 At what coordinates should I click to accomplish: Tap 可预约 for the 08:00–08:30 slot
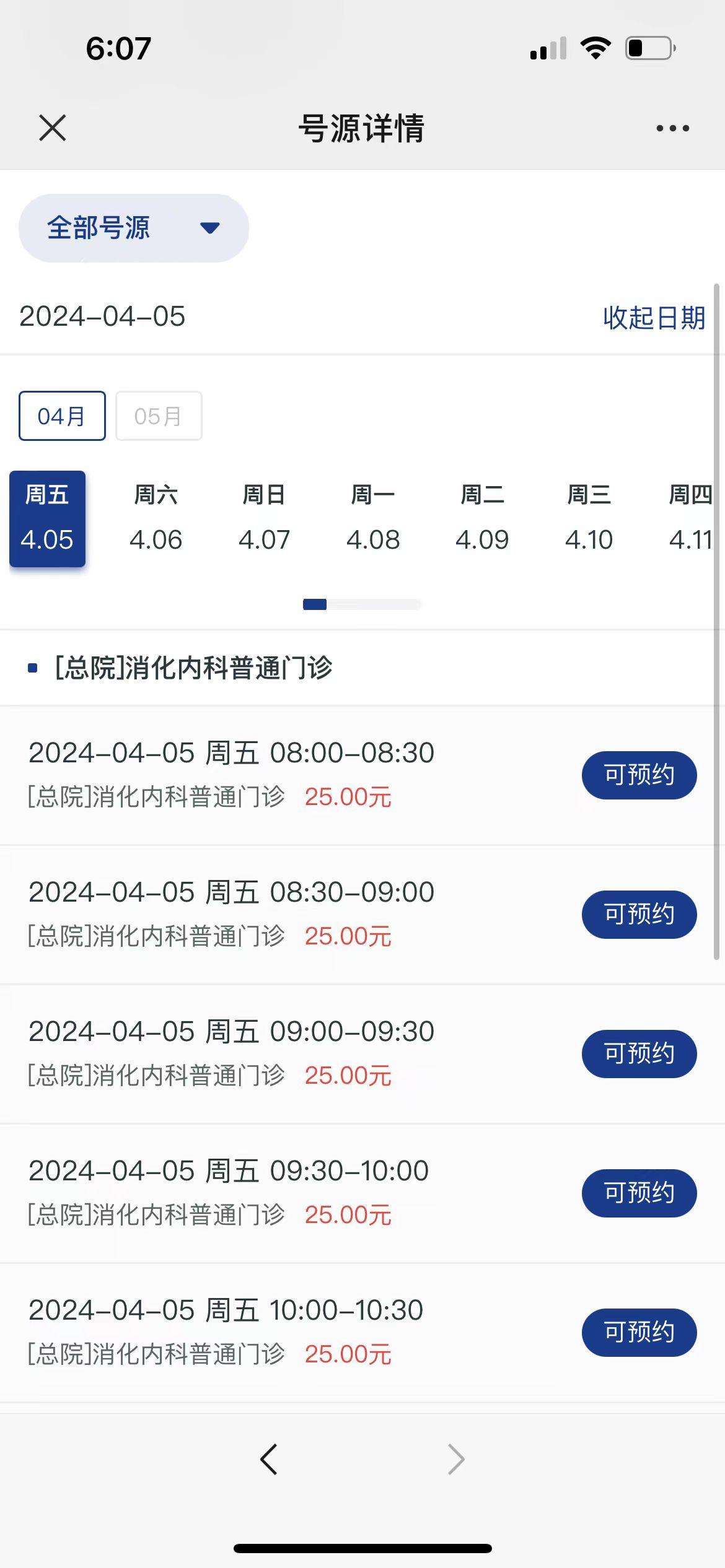(638, 774)
